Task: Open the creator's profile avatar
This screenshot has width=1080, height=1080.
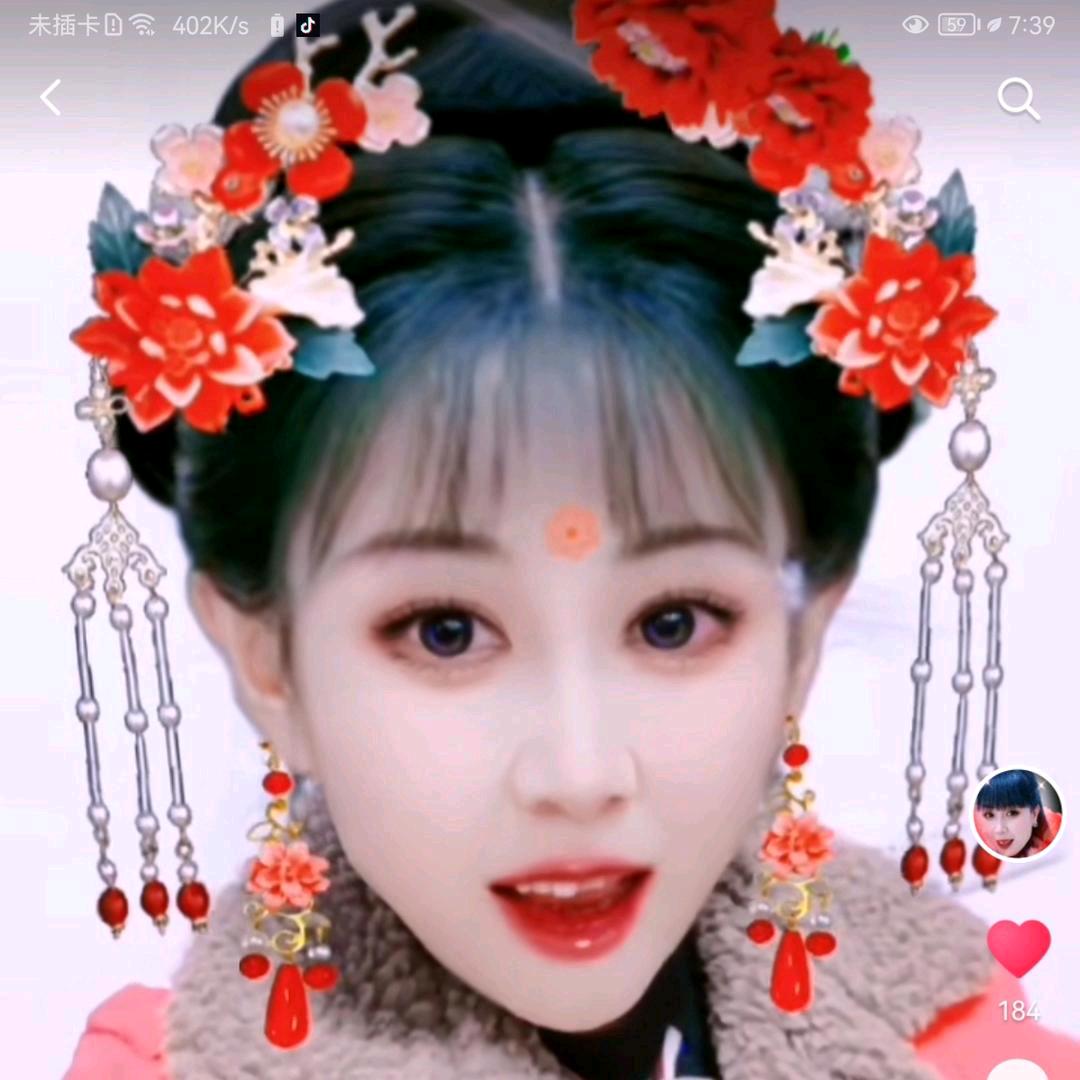Action: click(x=1017, y=815)
